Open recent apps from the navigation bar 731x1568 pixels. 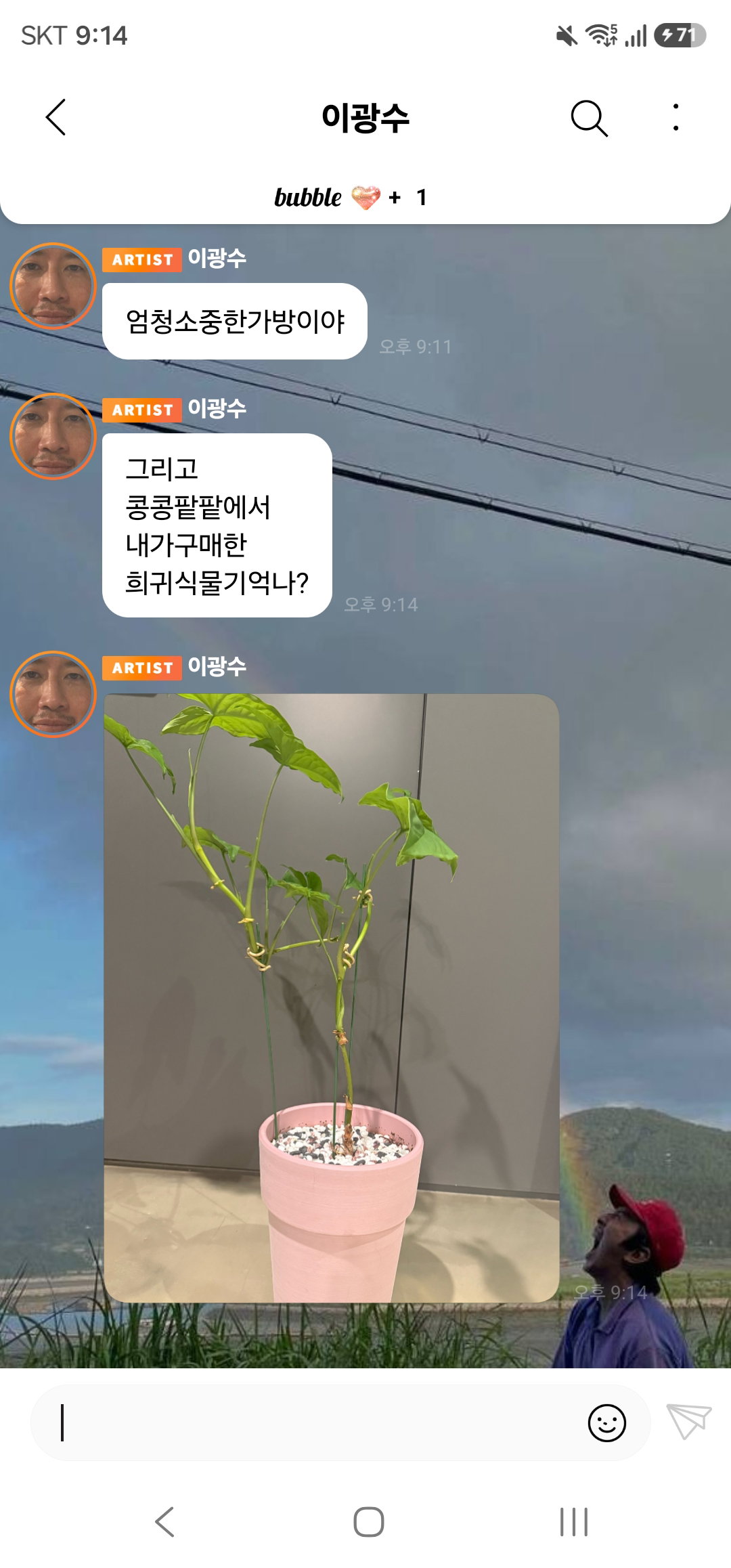click(x=574, y=1522)
